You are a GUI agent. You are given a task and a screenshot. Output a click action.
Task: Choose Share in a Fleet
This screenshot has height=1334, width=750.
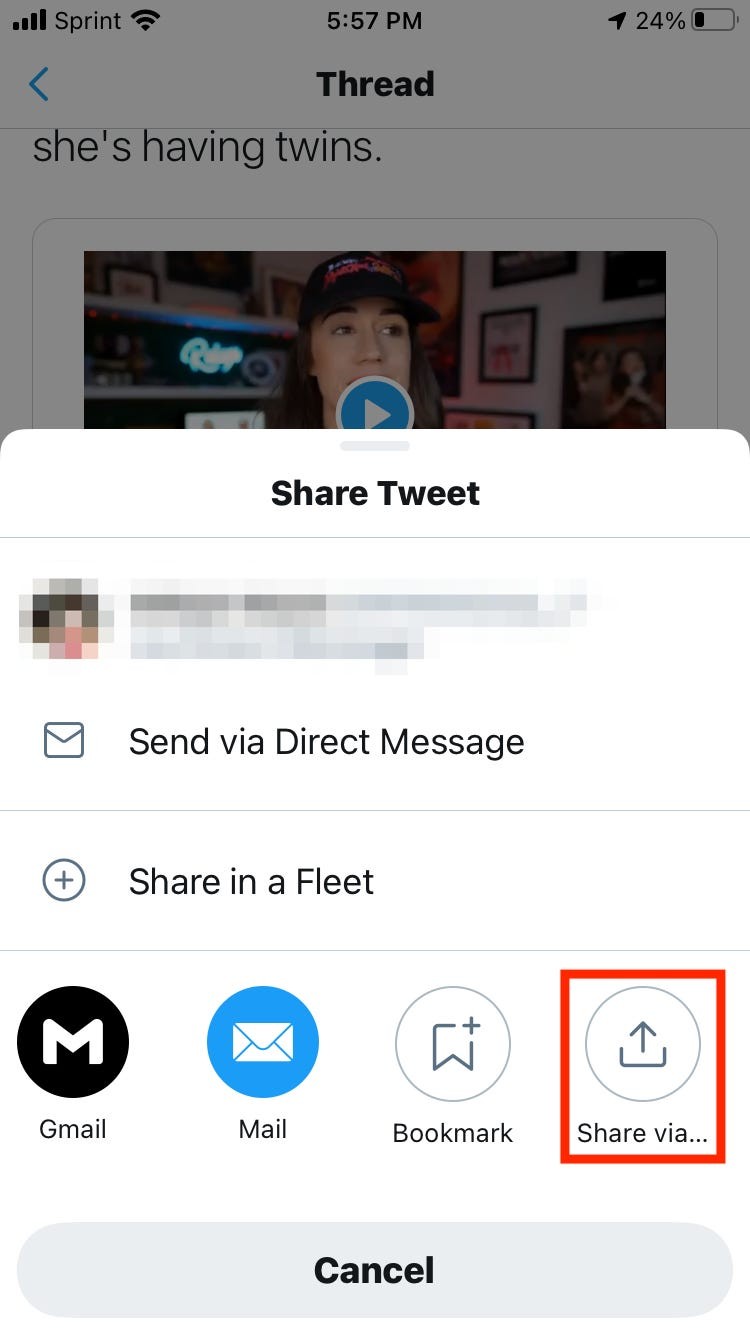250,881
